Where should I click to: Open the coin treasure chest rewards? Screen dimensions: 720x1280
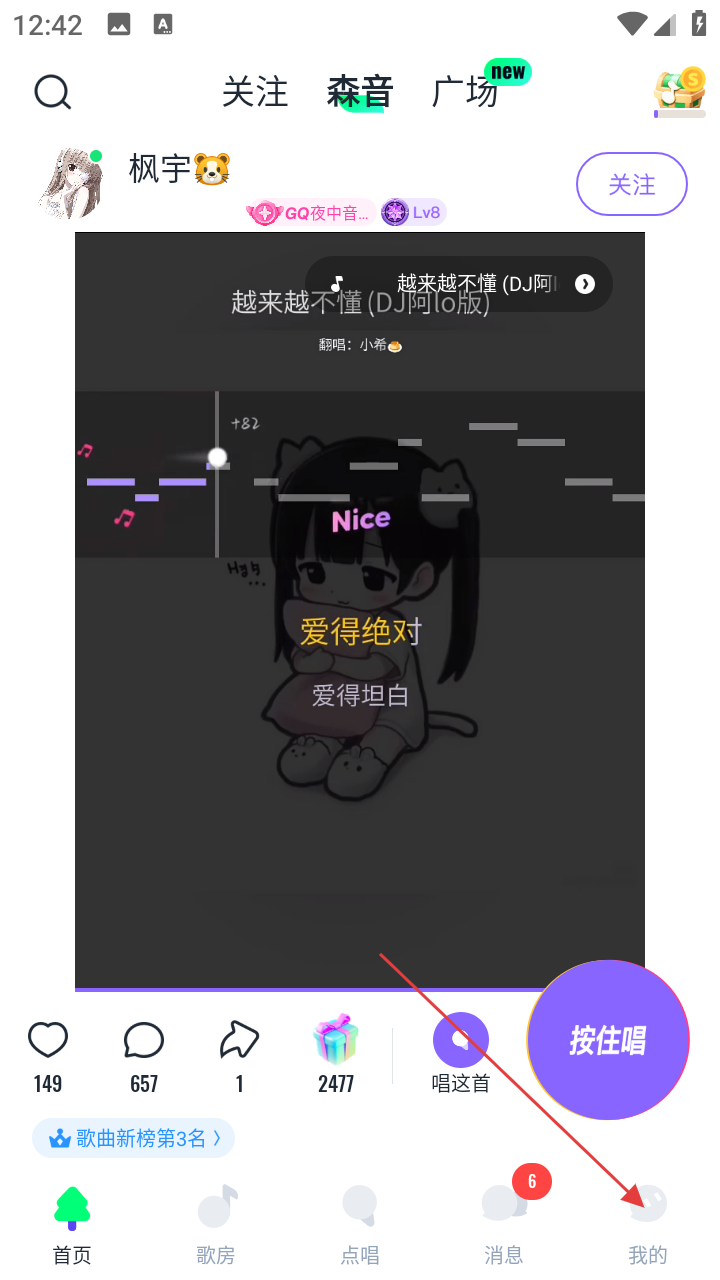(679, 93)
